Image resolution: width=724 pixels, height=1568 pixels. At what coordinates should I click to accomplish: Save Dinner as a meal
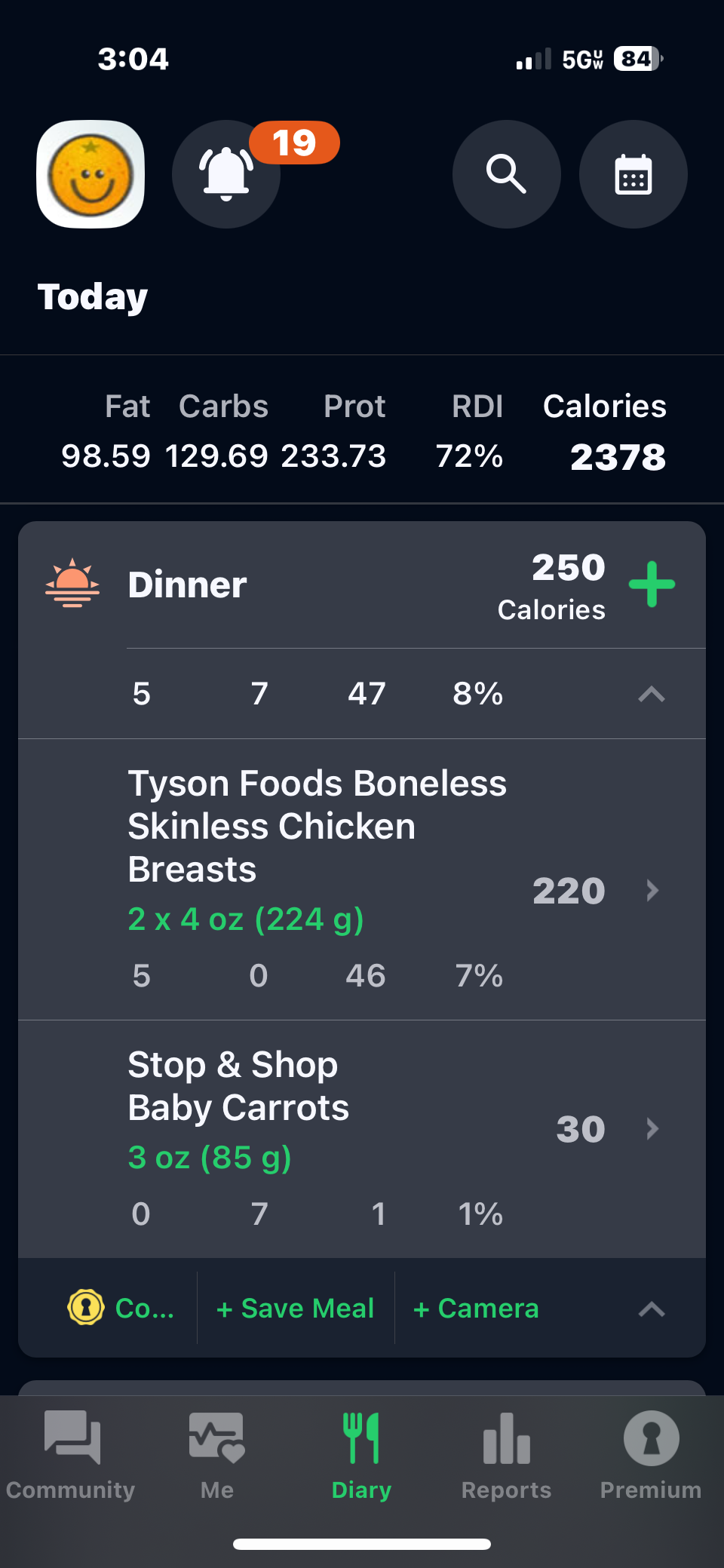click(295, 1308)
